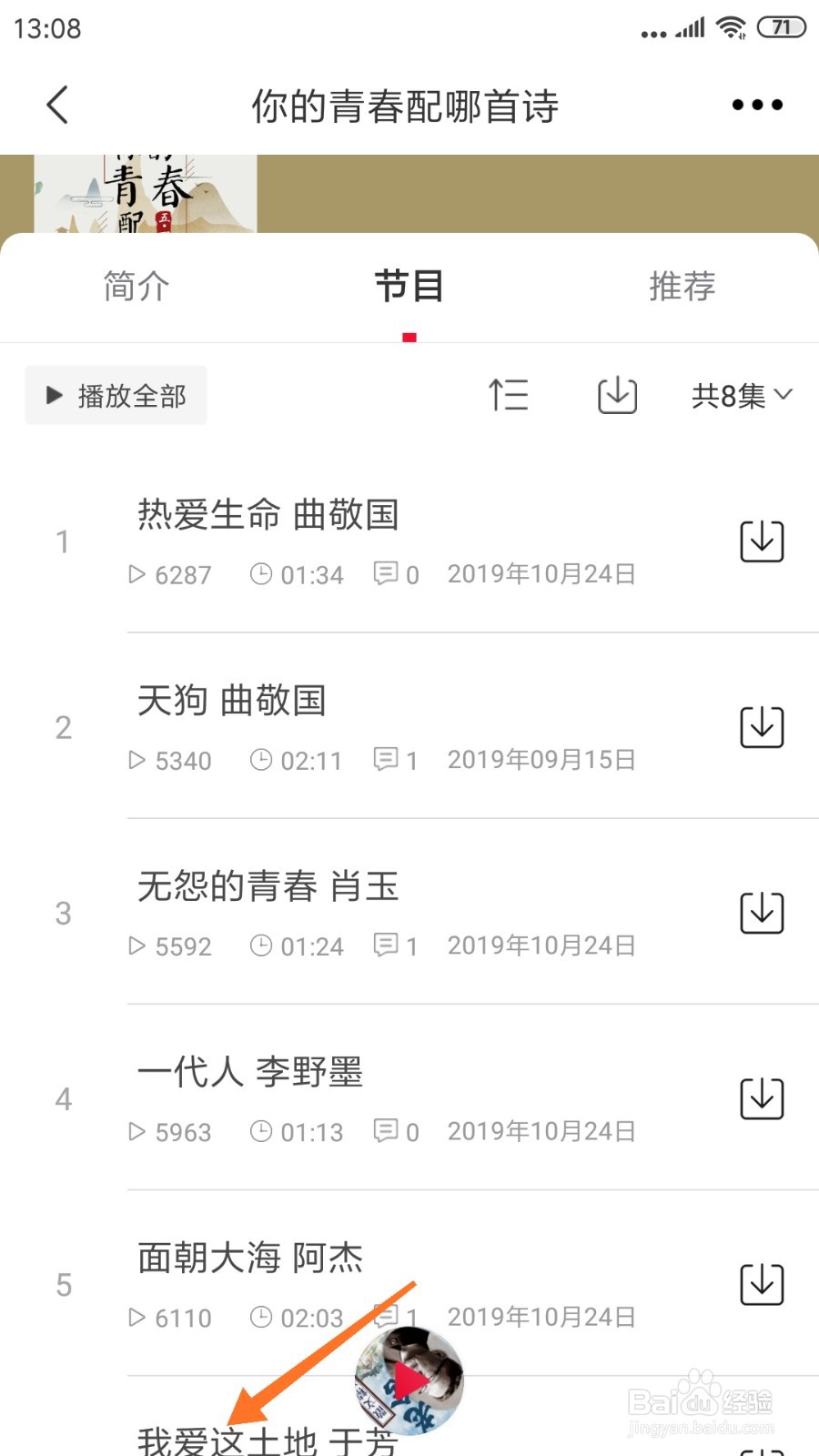Expand the 共8集 episode selector
Viewport: 819px width, 1456px height.
pyautogui.click(x=742, y=395)
